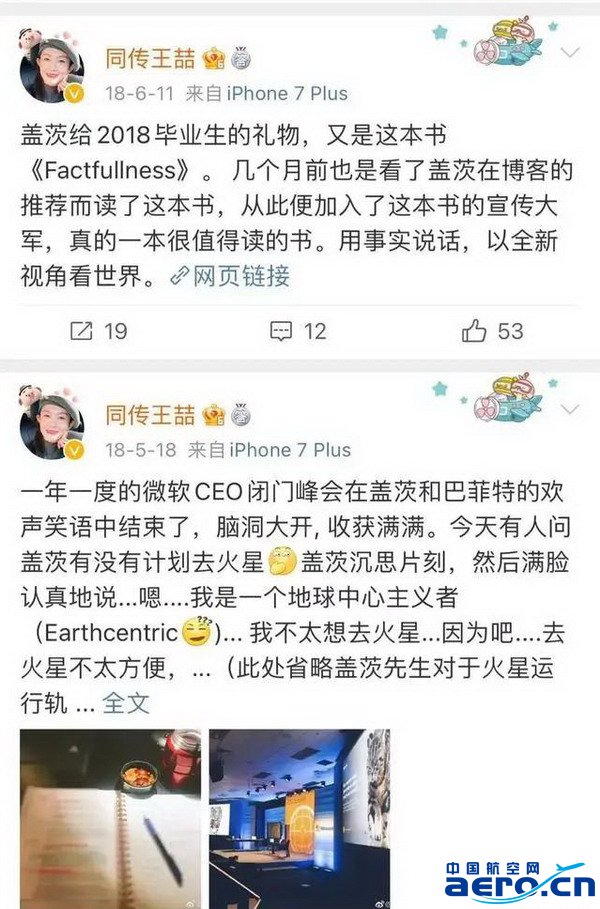This screenshot has height=909, width=600.
Task: Expand the chevron menu on the 18-6-11 post
Action: tap(570, 51)
